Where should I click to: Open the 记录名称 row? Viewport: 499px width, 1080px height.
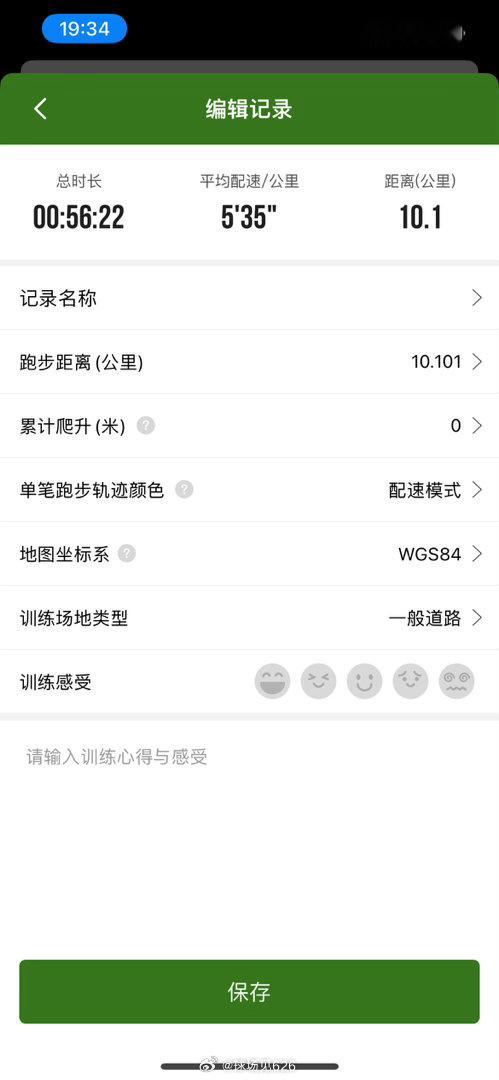[250, 298]
